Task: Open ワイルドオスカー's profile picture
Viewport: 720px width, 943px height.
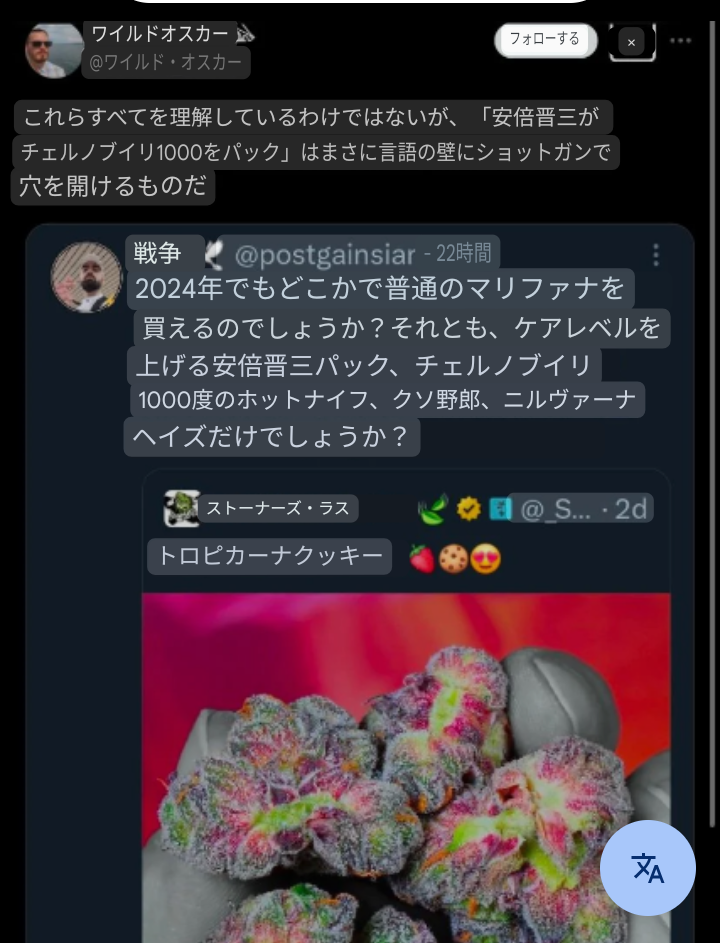Action: click(54, 49)
